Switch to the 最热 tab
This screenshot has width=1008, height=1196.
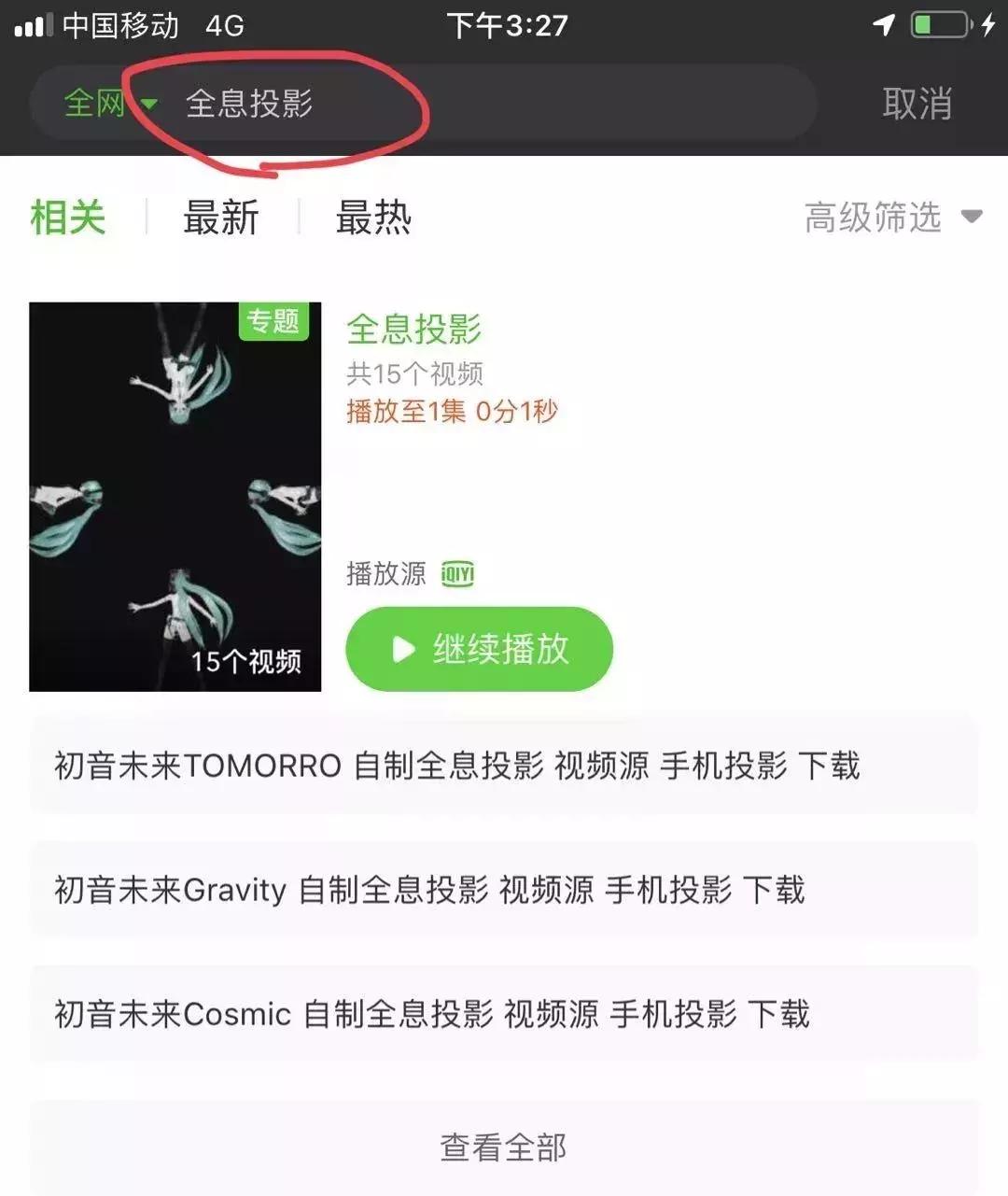(372, 218)
